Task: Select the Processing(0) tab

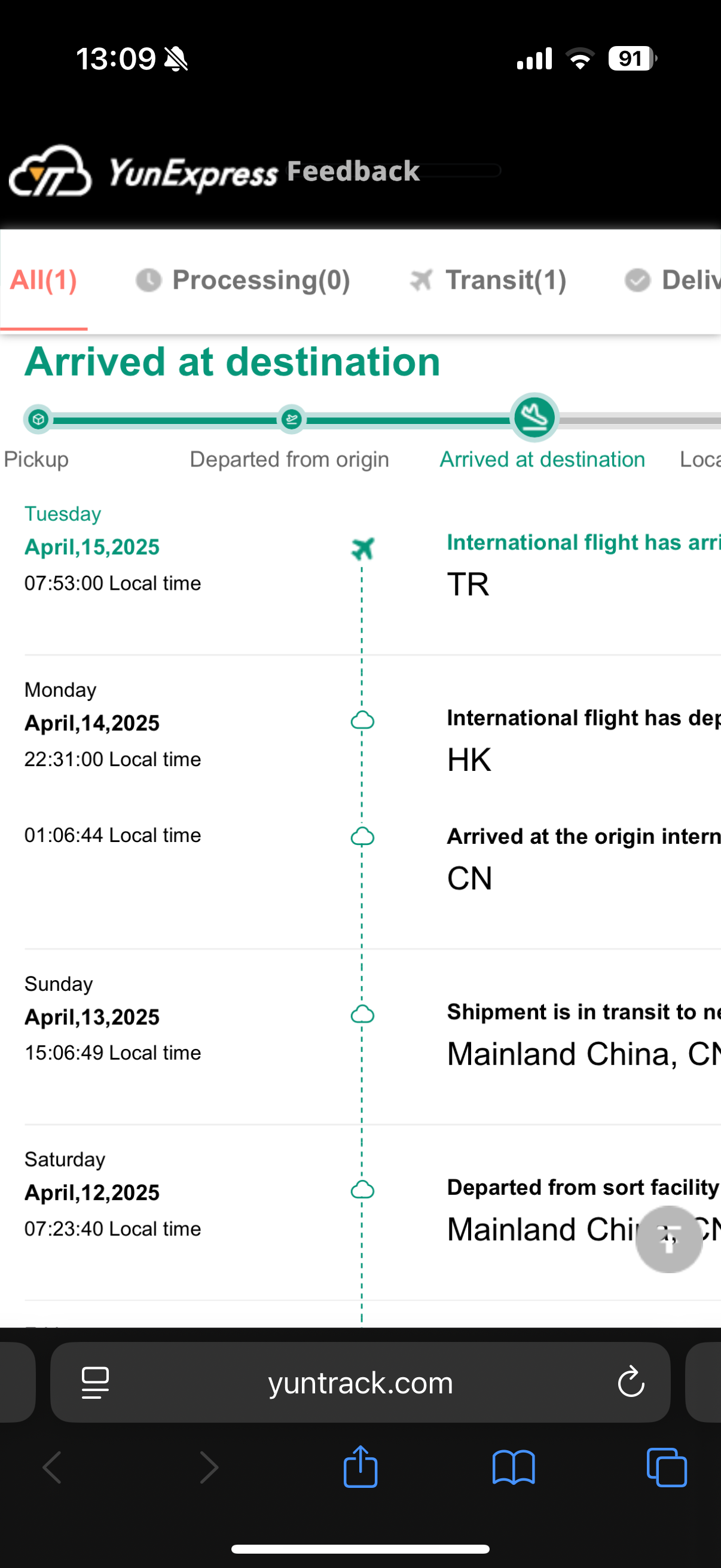Action: click(243, 280)
